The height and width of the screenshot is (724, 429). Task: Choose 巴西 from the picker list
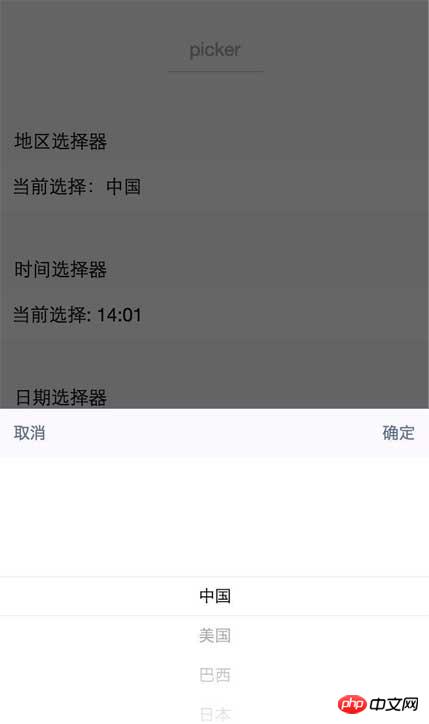click(x=215, y=675)
